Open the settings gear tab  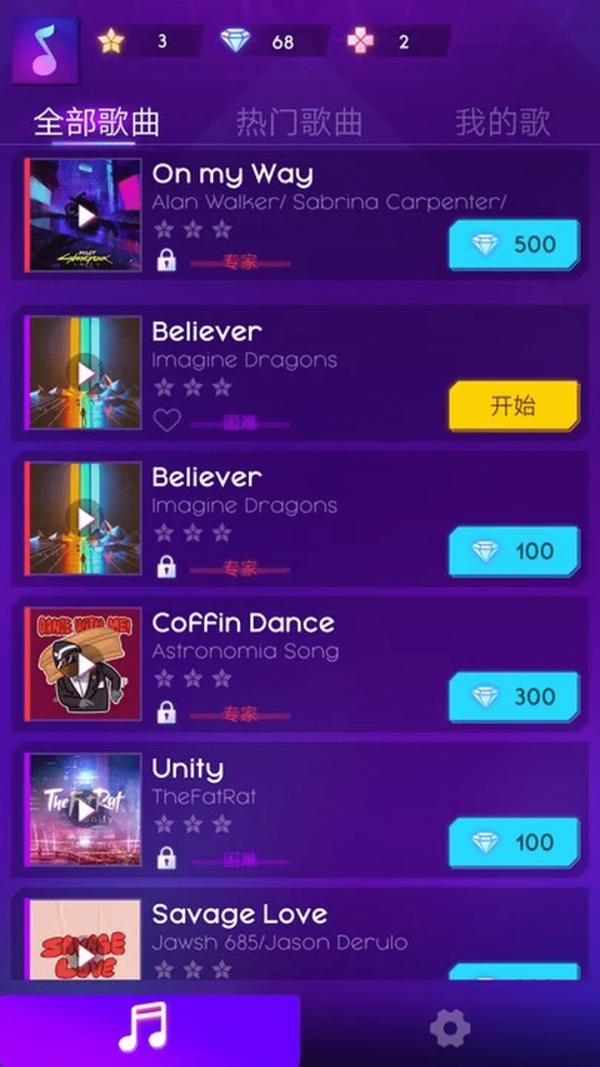click(x=449, y=1028)
